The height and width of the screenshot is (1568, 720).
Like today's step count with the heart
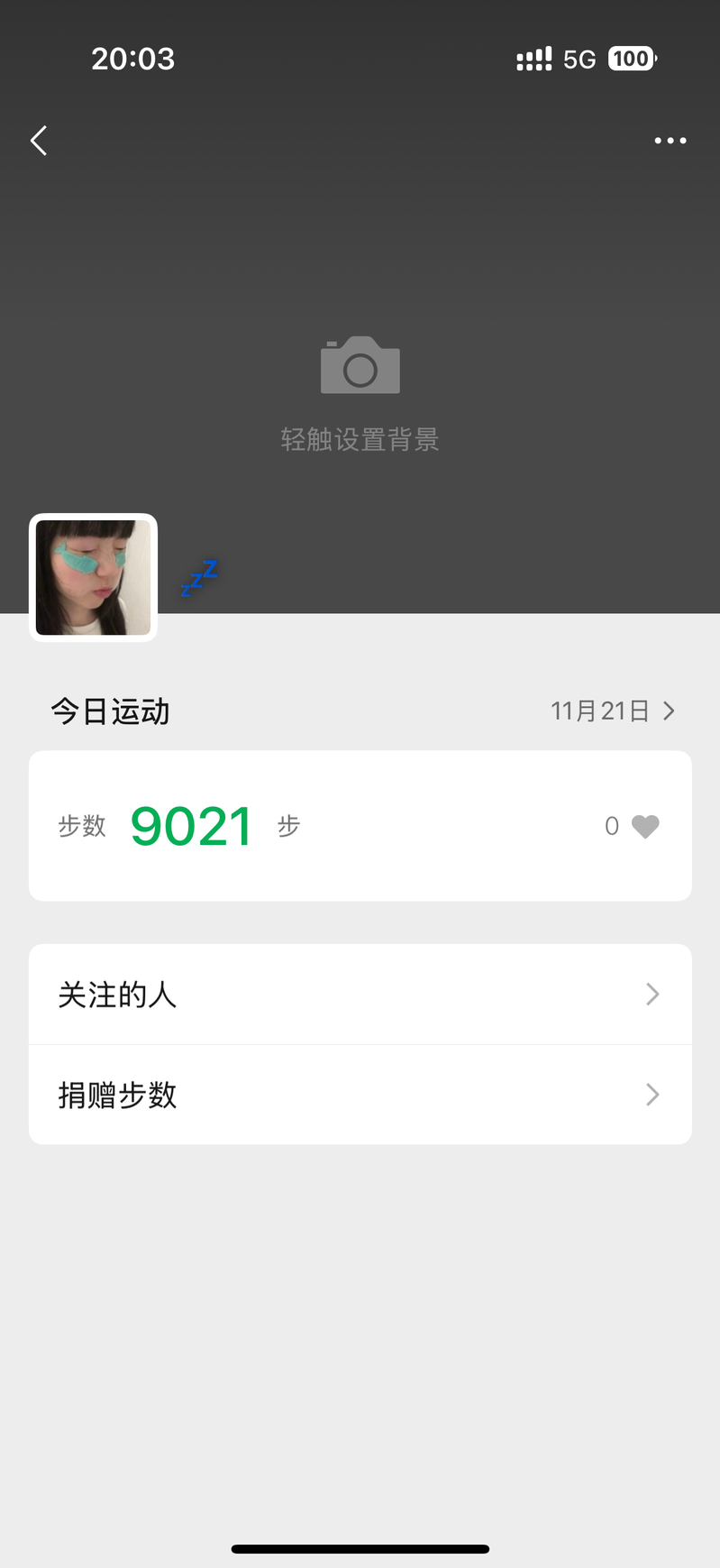point(644,826)
